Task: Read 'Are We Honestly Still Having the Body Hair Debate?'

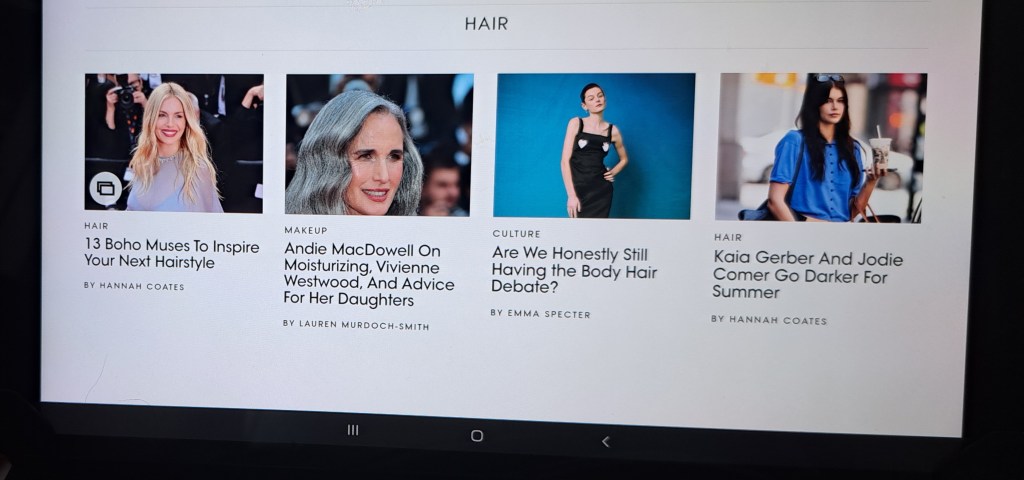Action: point(570,270)
